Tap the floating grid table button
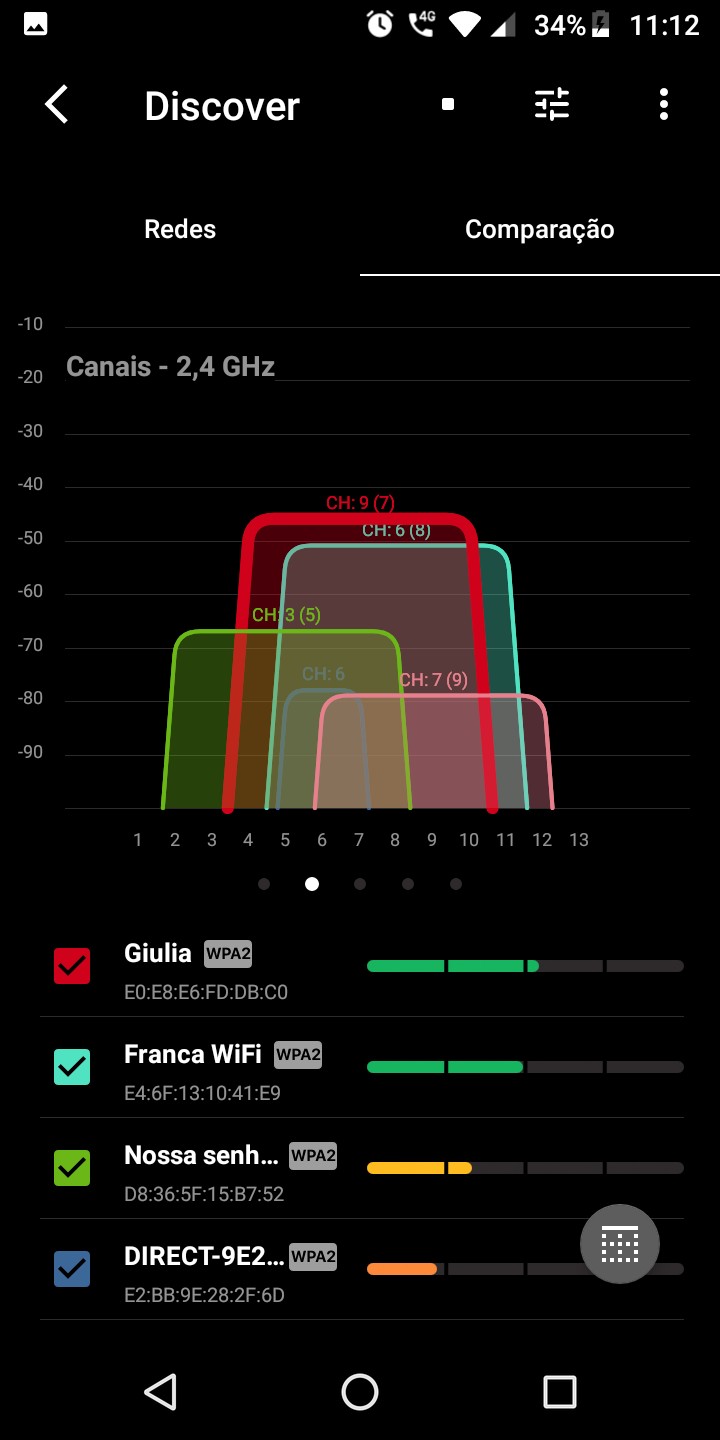 (x=619, y=1244)
